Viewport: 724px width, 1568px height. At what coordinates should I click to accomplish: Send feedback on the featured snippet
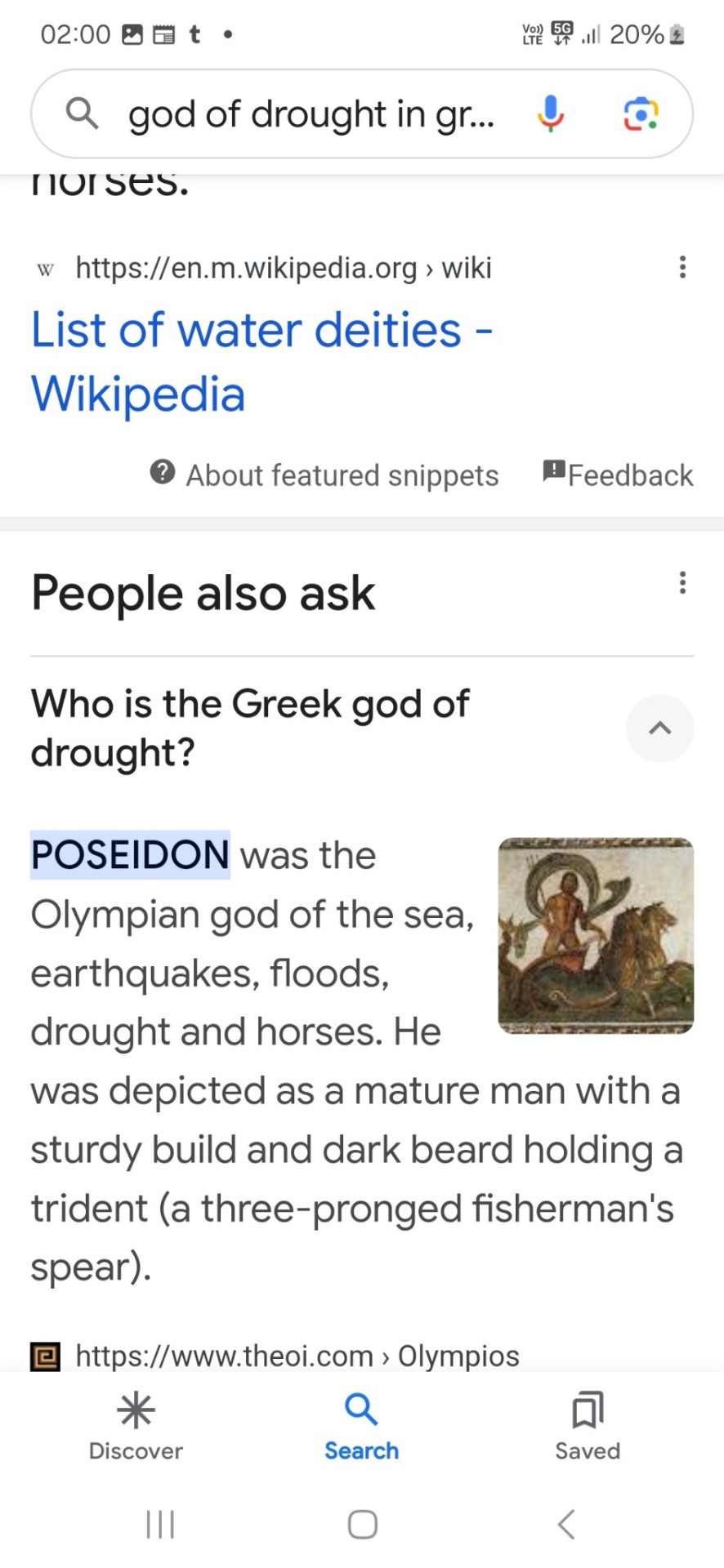(x=618, y=474)
